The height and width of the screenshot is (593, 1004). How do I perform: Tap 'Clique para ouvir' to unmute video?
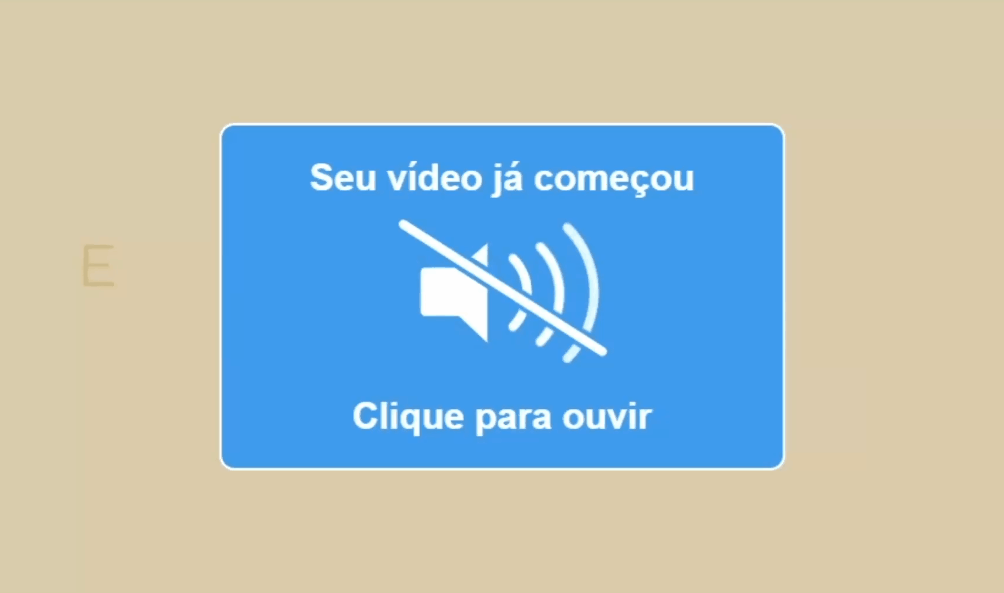(501, 416)
